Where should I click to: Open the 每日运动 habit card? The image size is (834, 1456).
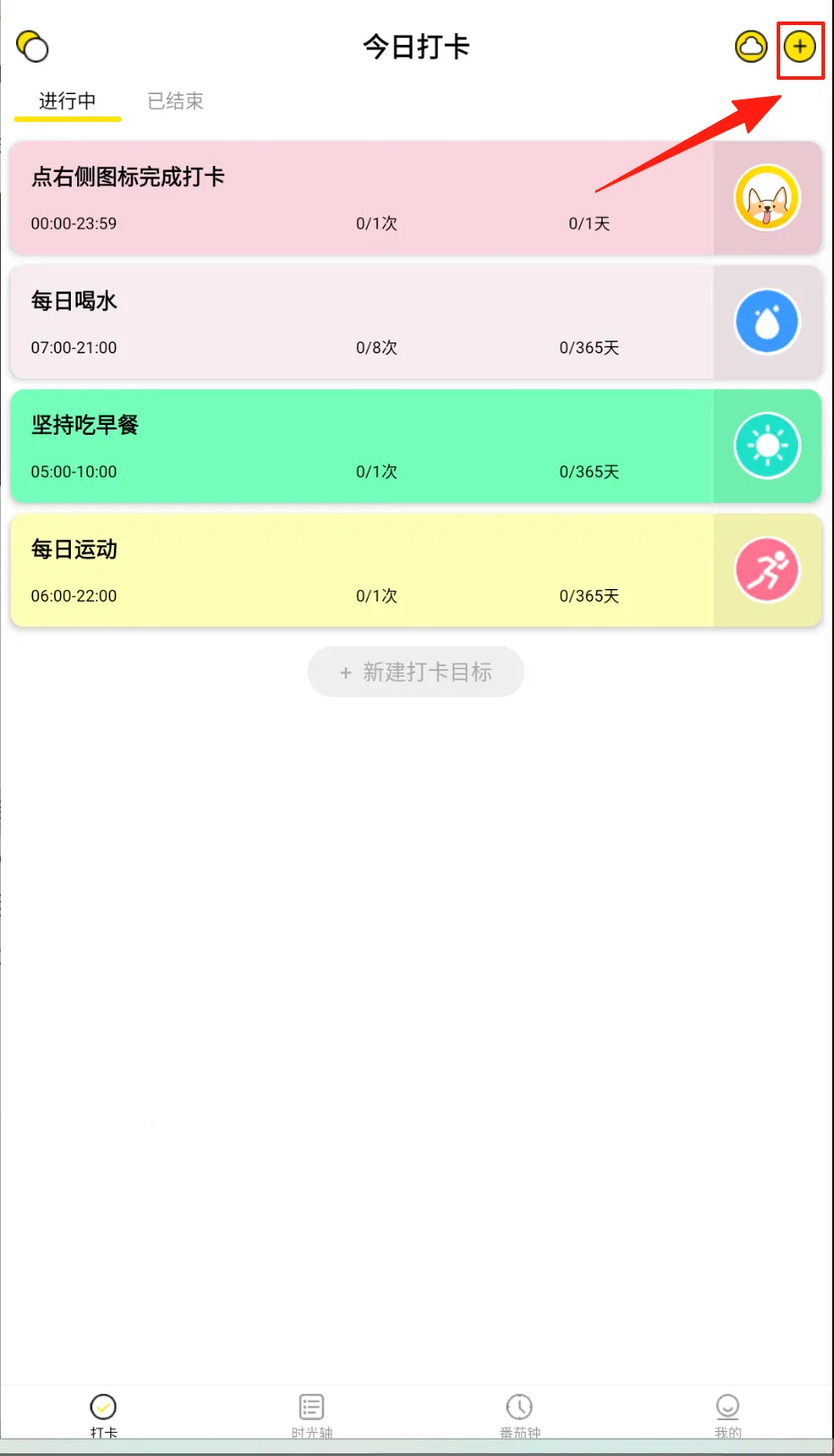click(x=359, y=570)
